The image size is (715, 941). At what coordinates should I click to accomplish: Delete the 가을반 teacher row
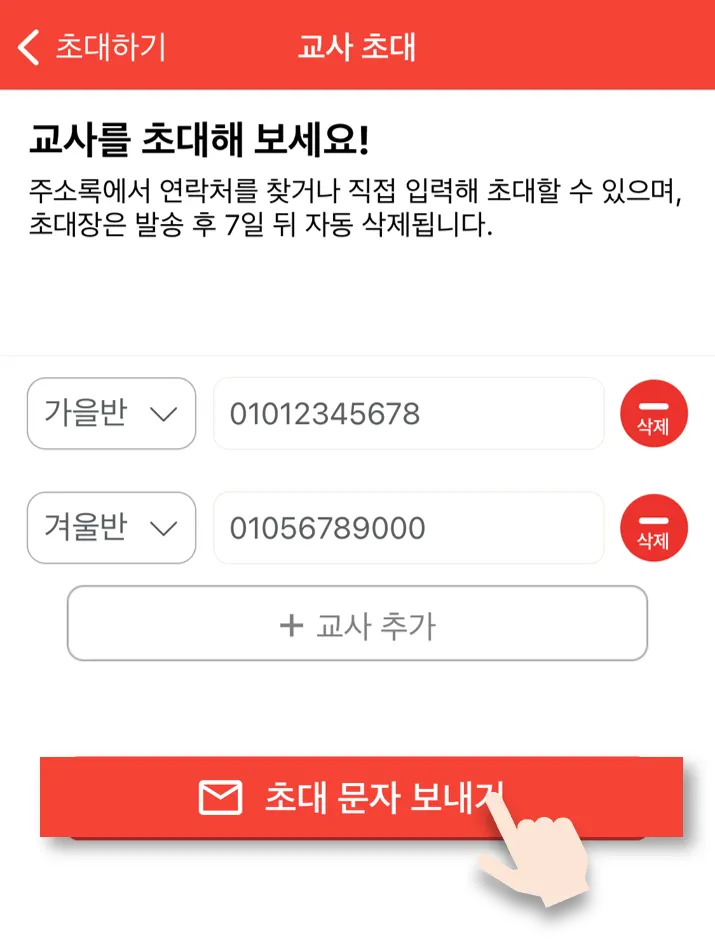(653, 413)
